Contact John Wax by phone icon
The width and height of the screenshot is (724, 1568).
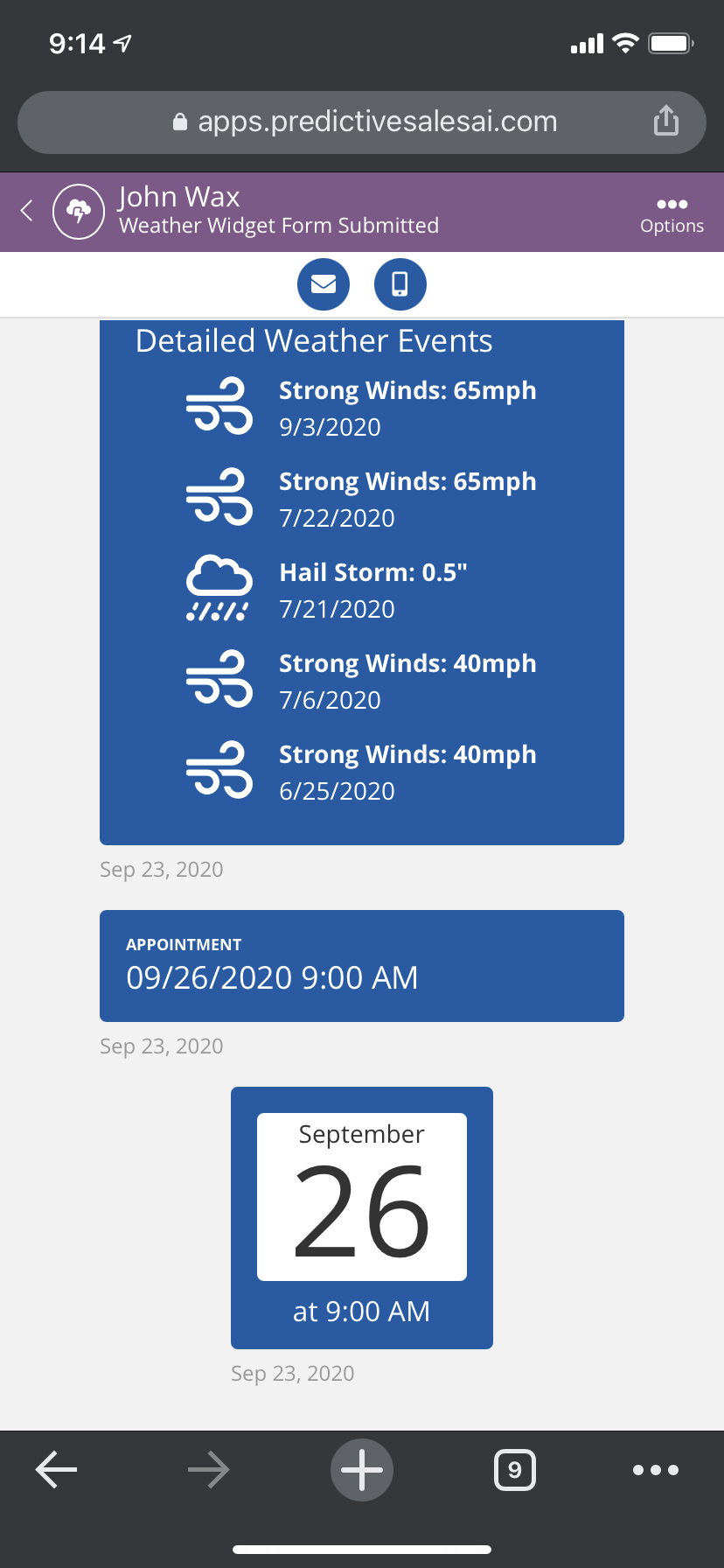(400, 284)
